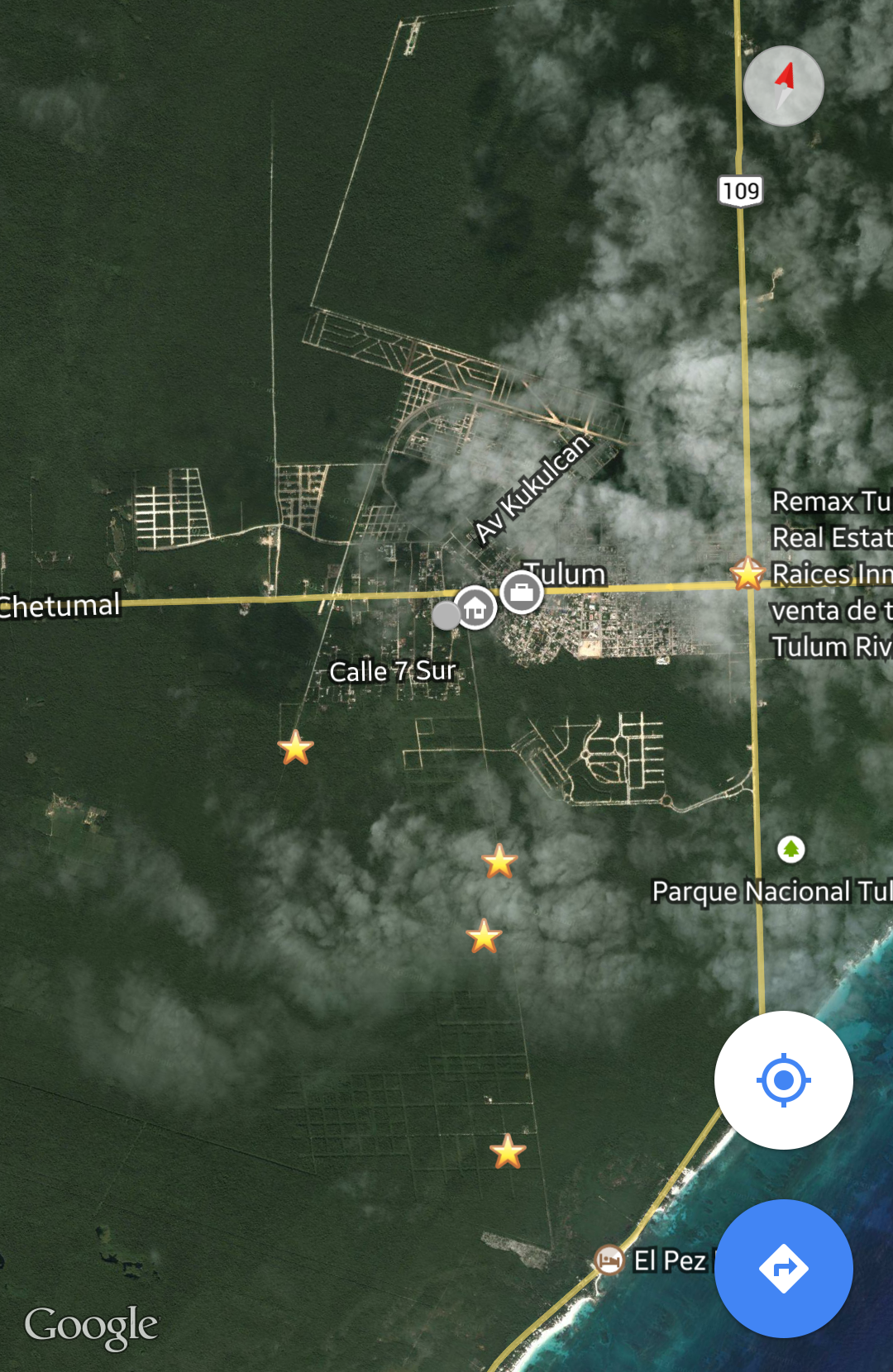
Task: Center map on my location
Action: [783, 1079]
